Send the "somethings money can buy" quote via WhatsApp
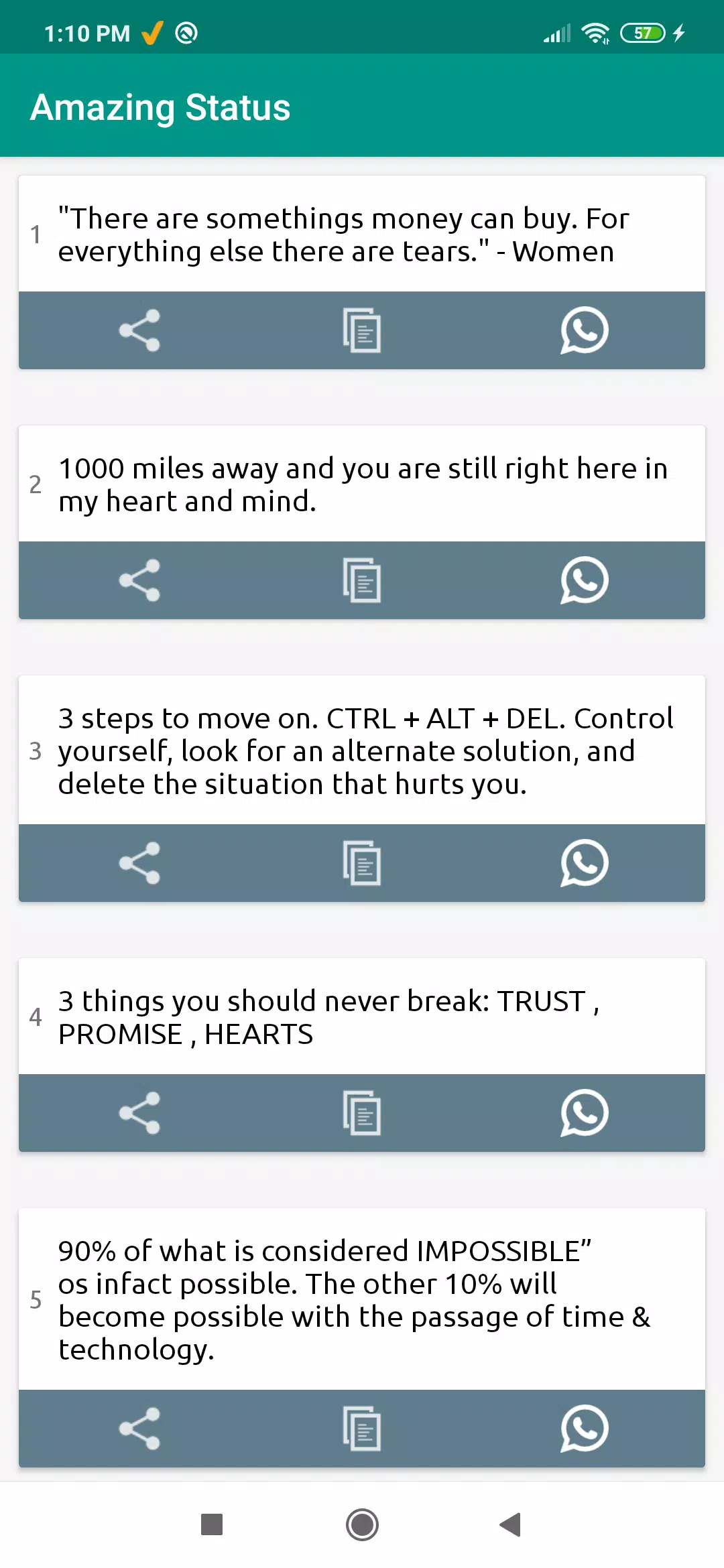Screen dimensions: 724x1568 tap(585, 330)
